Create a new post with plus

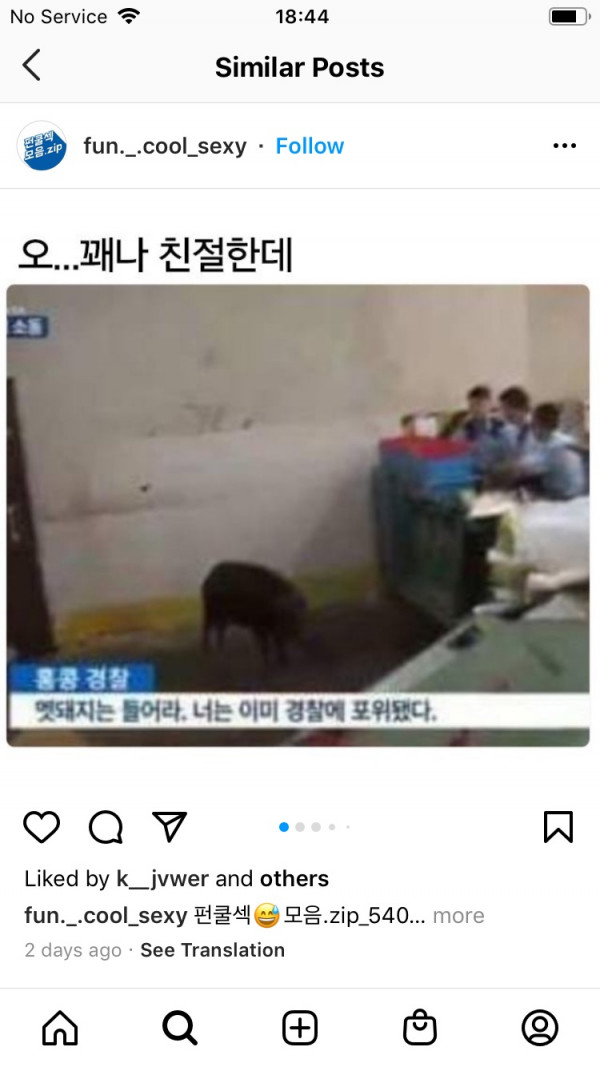300,1027
